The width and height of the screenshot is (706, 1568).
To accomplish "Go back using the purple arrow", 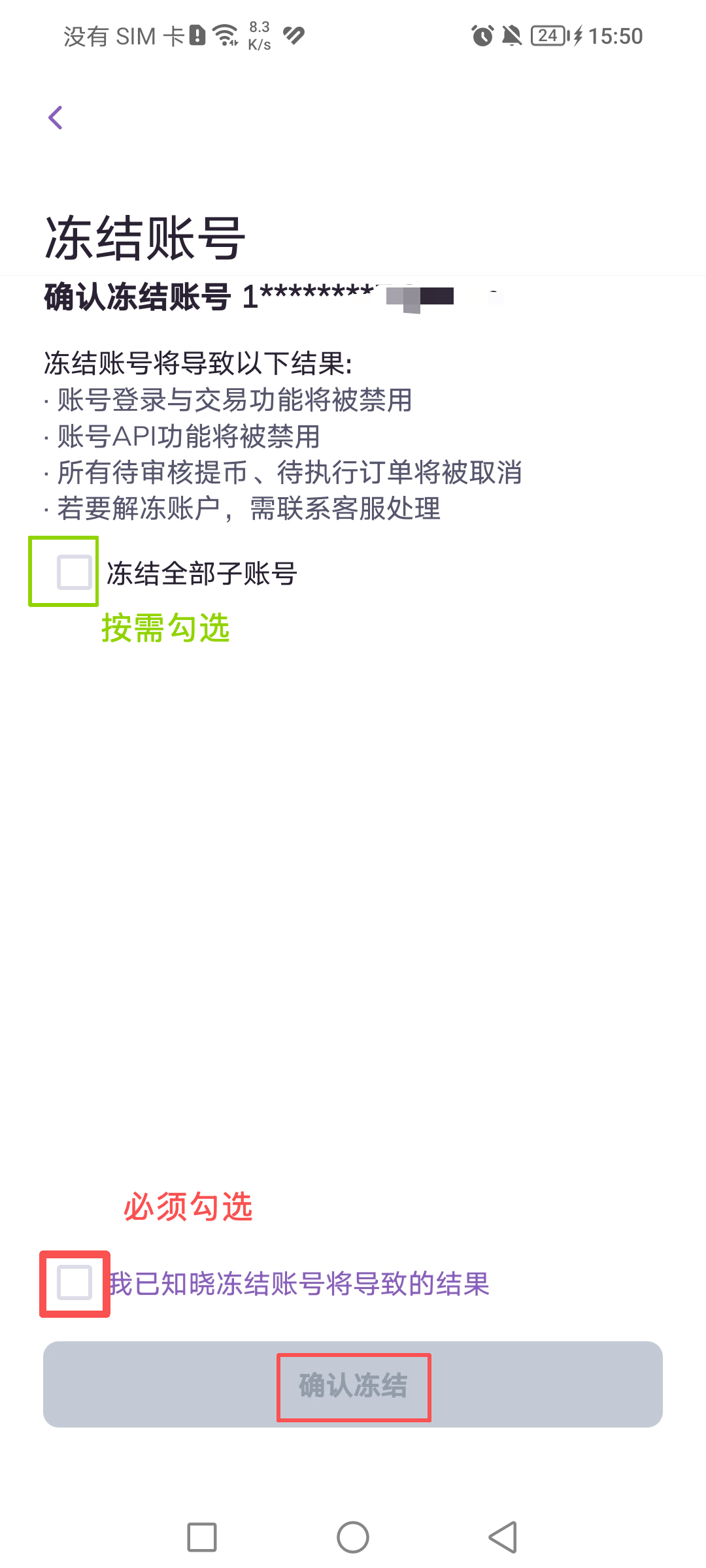I will 56,118.
